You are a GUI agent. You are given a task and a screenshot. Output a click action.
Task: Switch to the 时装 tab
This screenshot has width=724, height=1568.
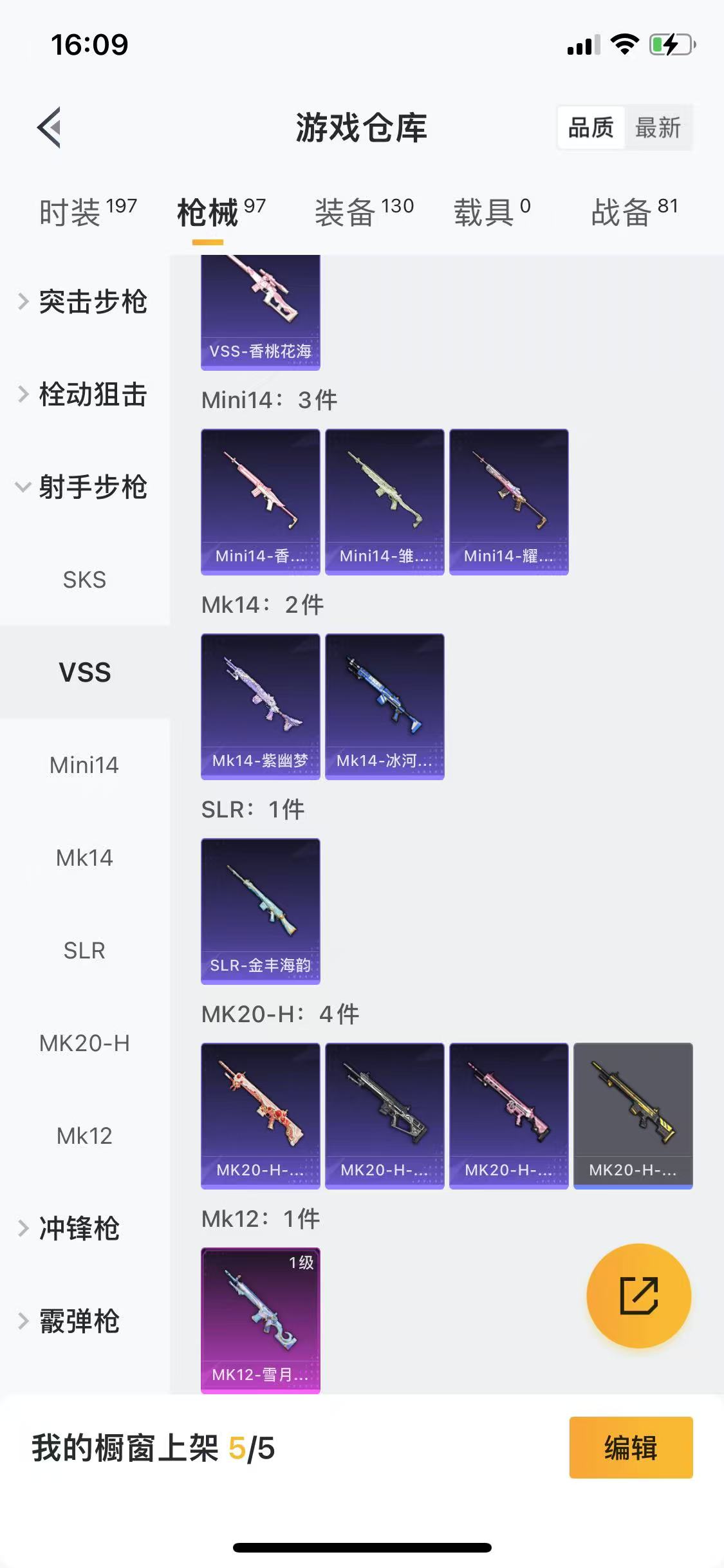(88, 212)
